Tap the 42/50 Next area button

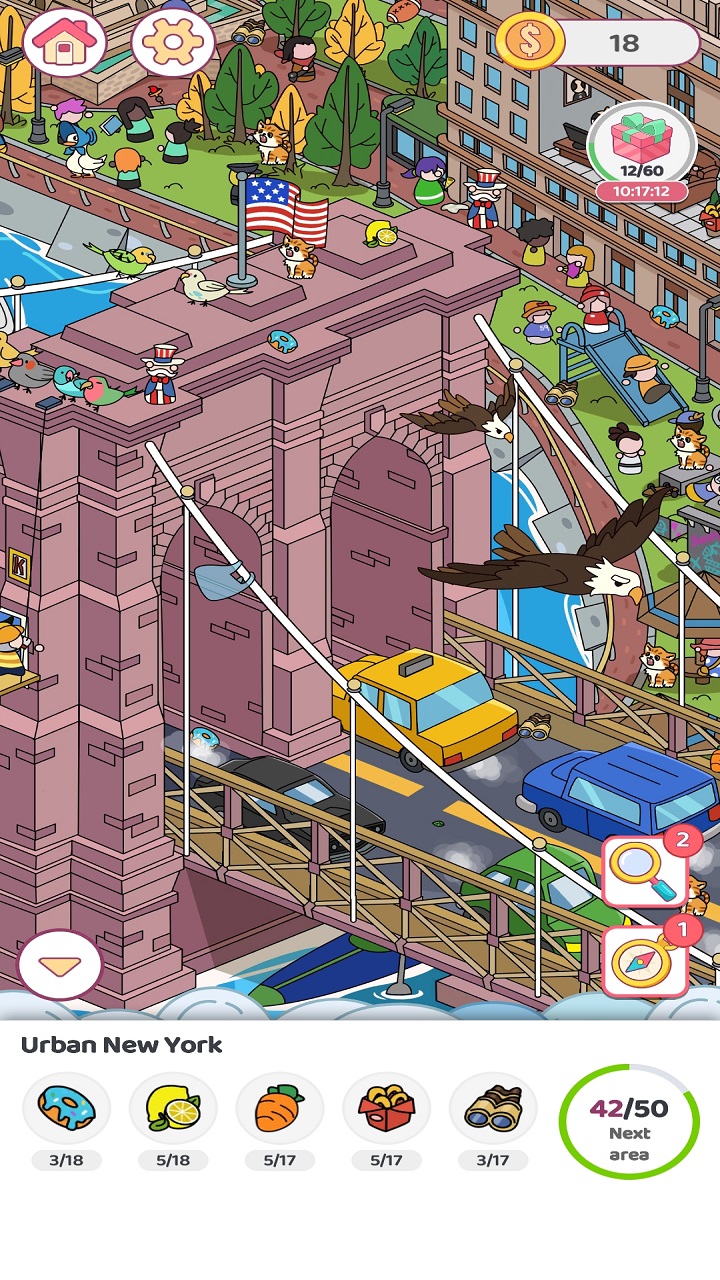coord(629,1122)
